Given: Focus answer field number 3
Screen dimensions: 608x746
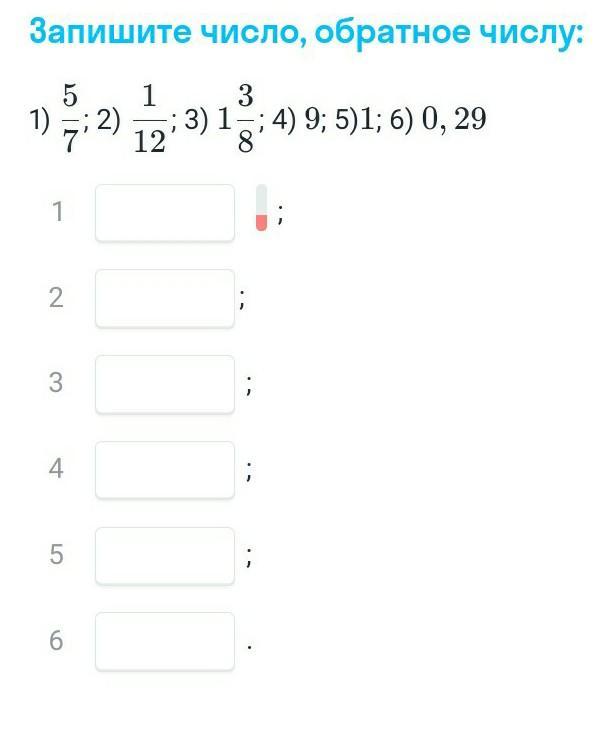Looking at the screenshot, I should pos(165,384).
